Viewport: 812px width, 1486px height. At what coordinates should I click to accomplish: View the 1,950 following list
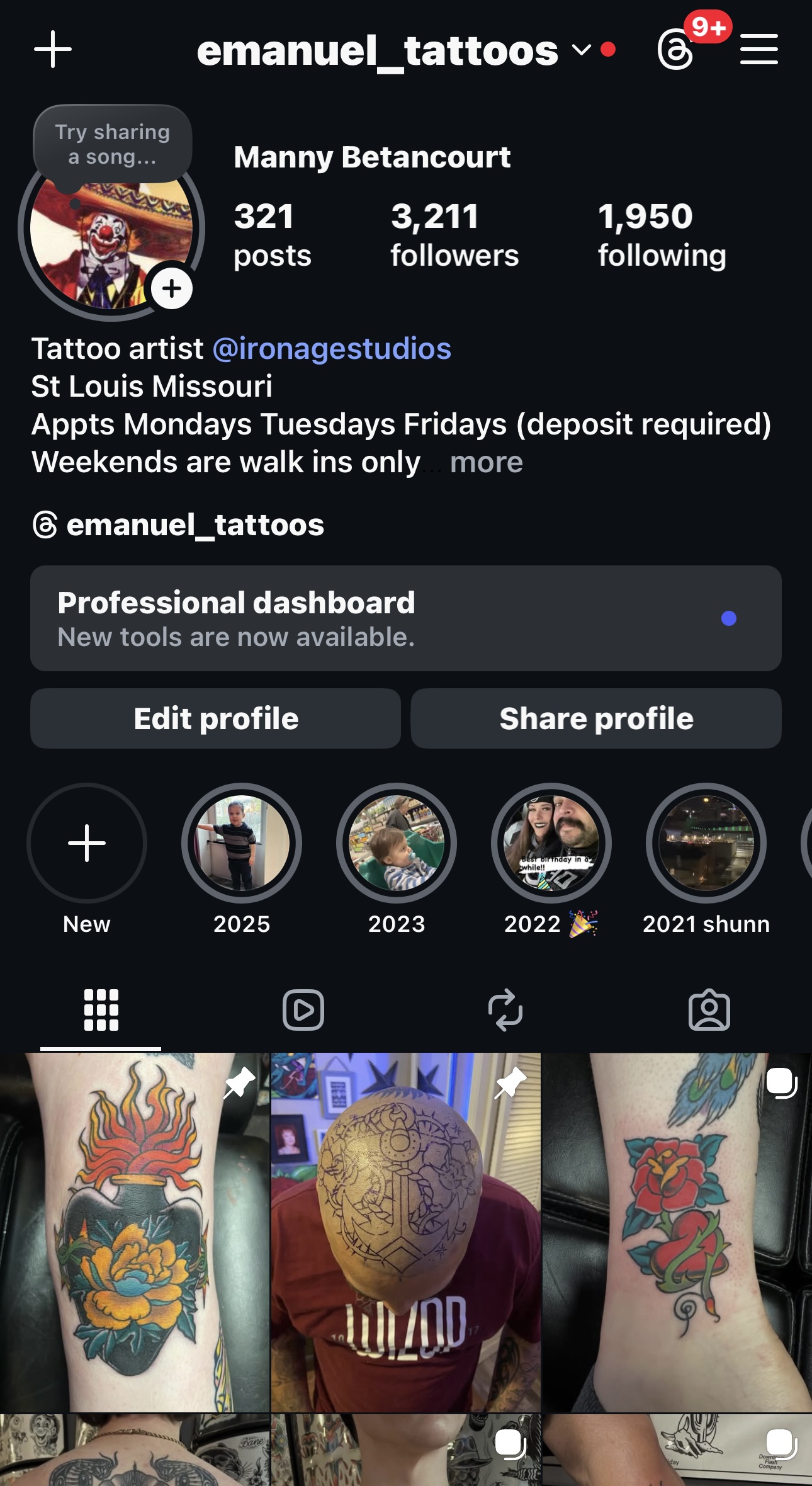pyautogui.click(x=661, y=235)
